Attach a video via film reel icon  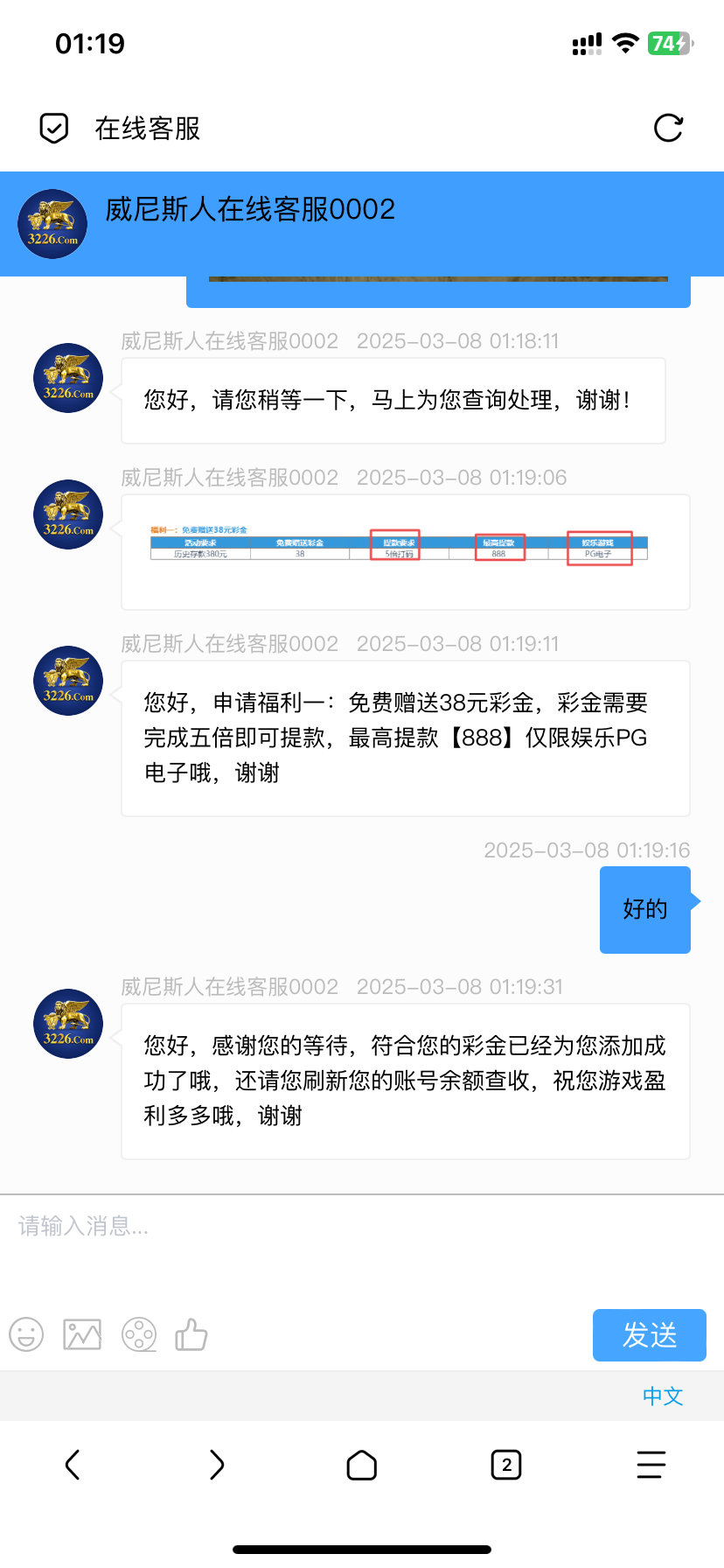pyautogui.click(x=139, y=1335)
